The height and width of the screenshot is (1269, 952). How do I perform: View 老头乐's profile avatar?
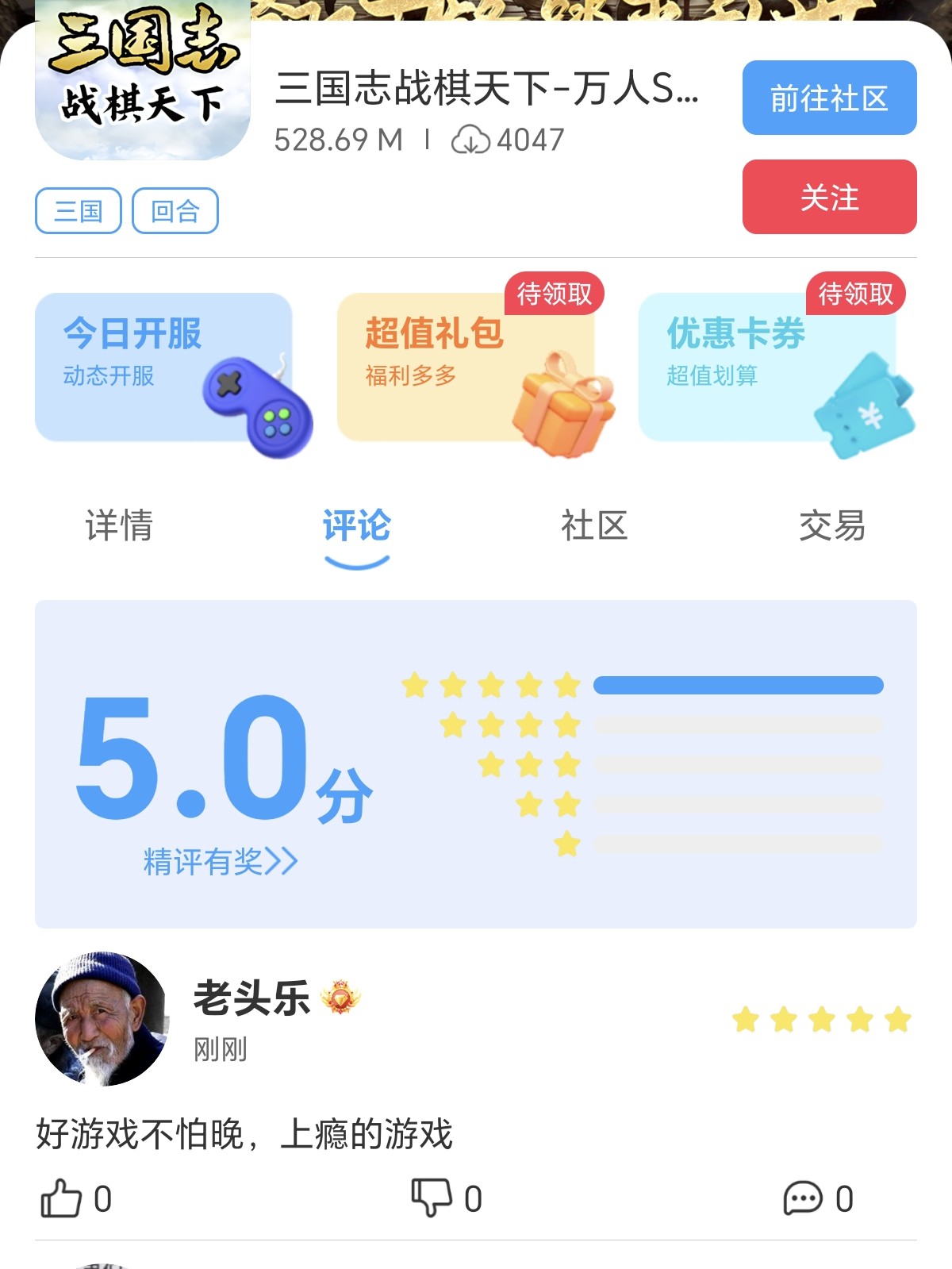[102, 1019]
